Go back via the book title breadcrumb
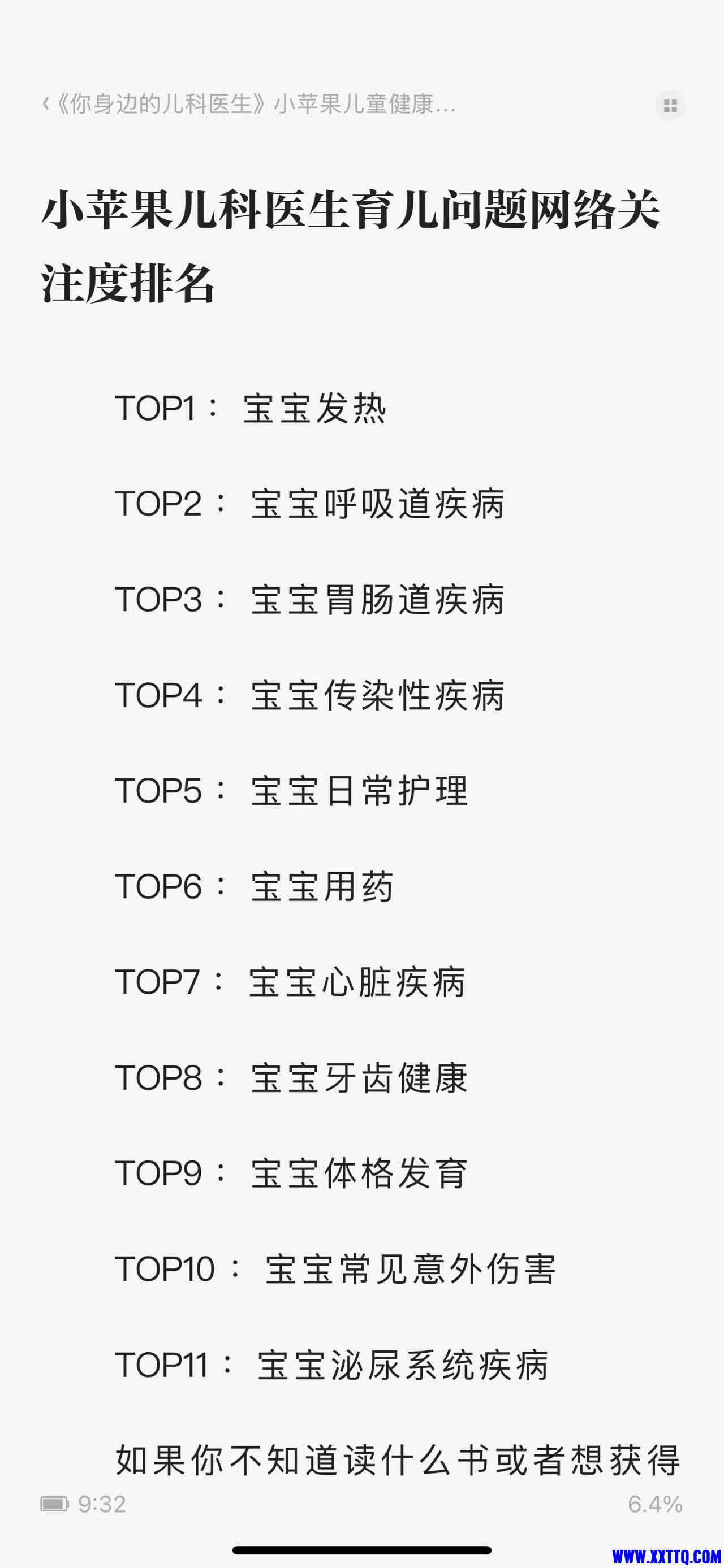This screenshot has height=1568, width=724. point(248,105)
